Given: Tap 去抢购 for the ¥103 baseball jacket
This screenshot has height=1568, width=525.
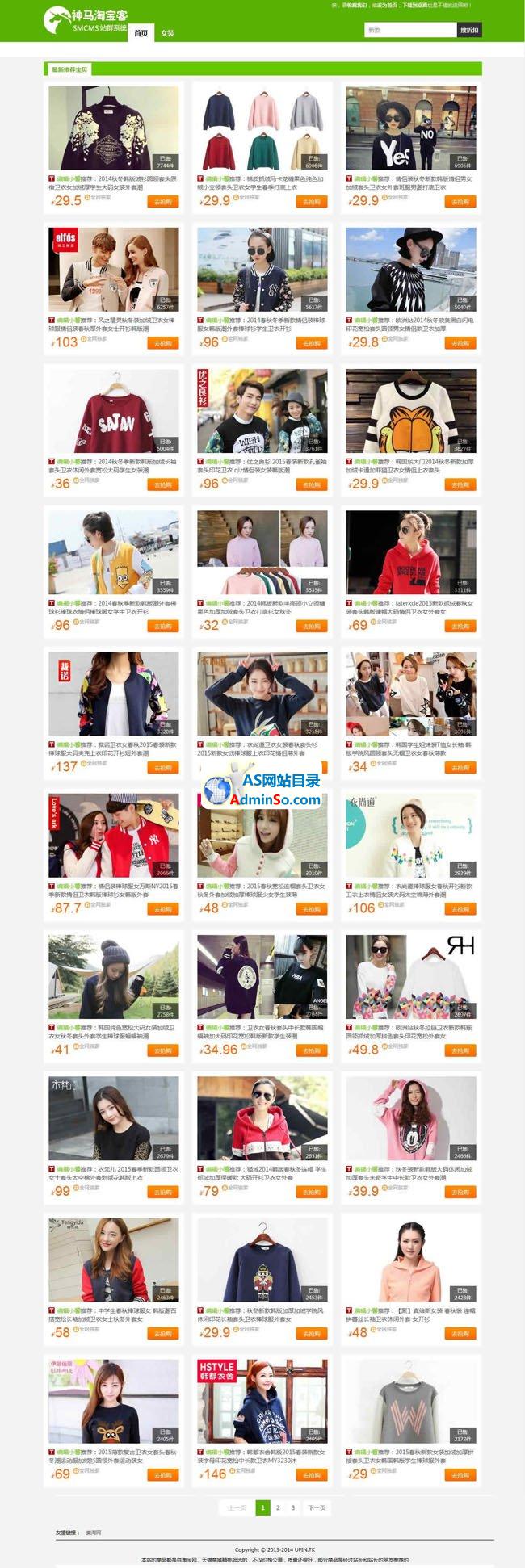Looking at the screenshot, I should [162, 343].
